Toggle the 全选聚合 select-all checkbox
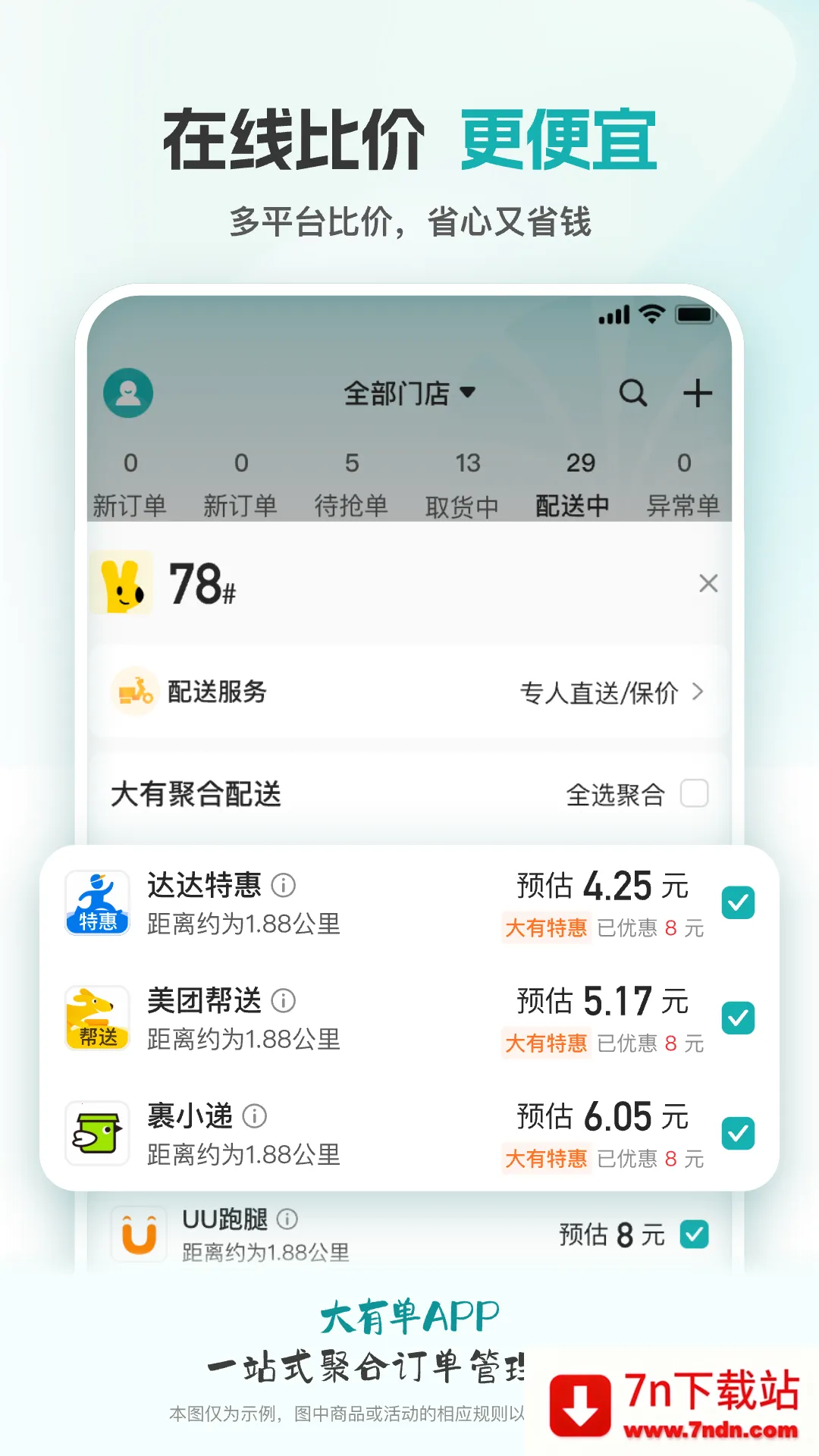 click(695, 795)
